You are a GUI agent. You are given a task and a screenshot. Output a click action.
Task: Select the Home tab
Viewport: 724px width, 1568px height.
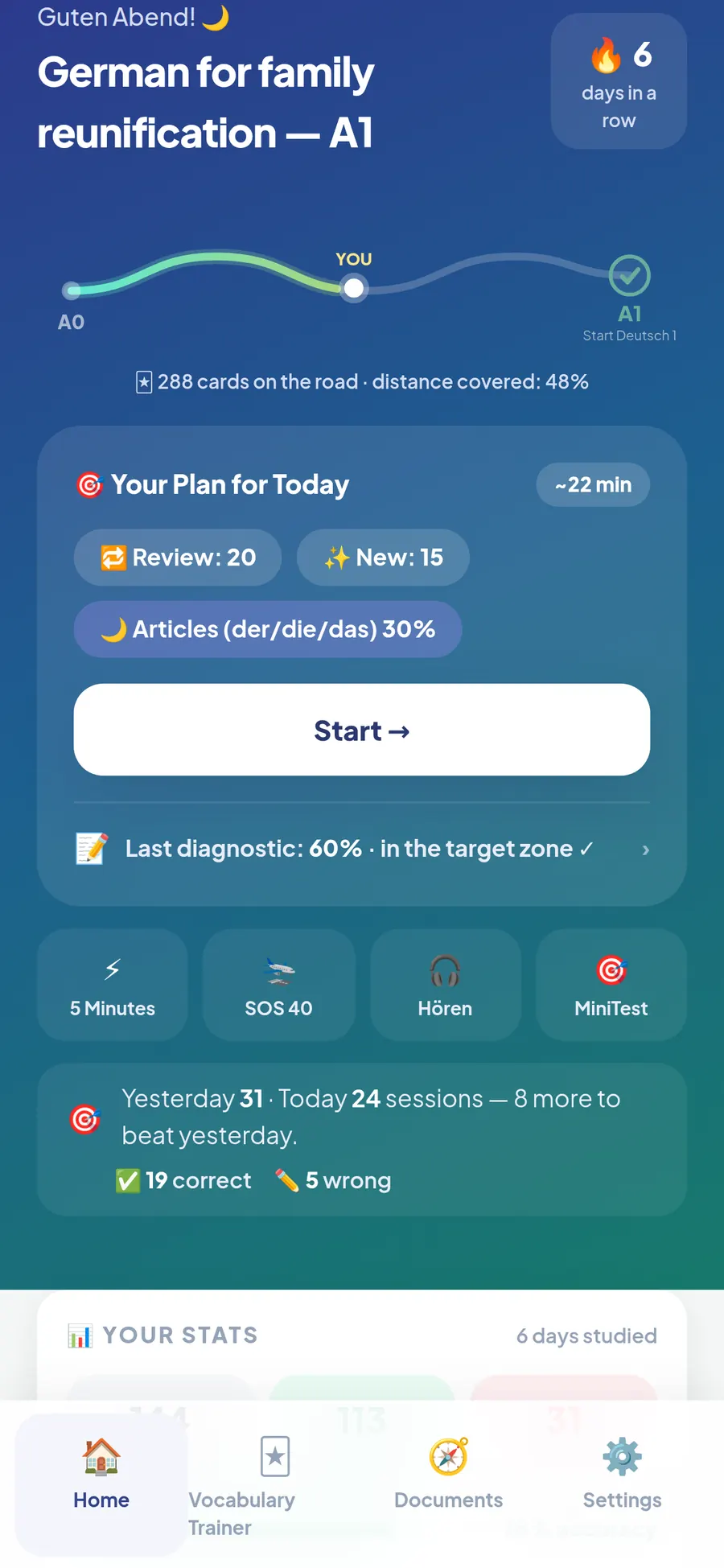coord(101,1484)
